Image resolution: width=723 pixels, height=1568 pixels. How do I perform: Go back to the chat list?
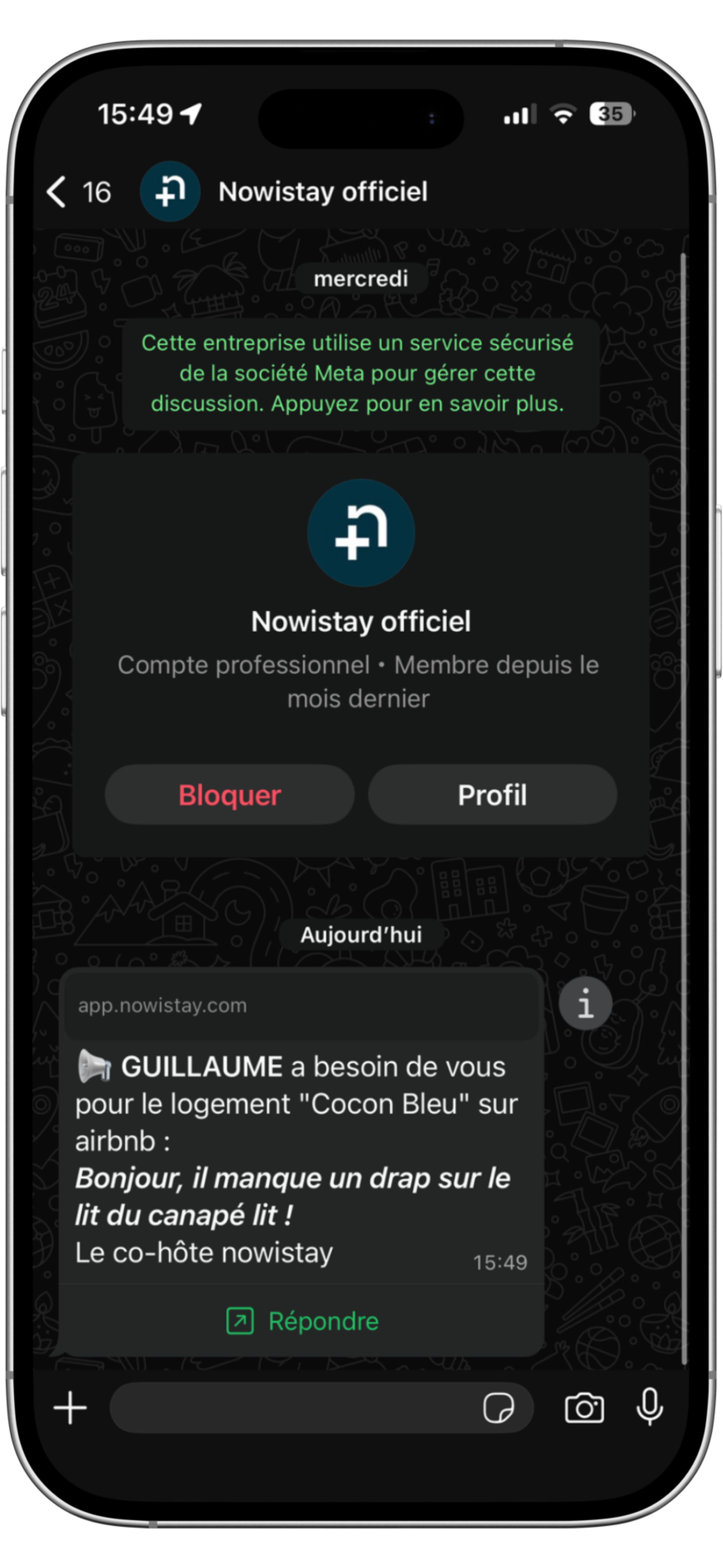pos(78,192)
